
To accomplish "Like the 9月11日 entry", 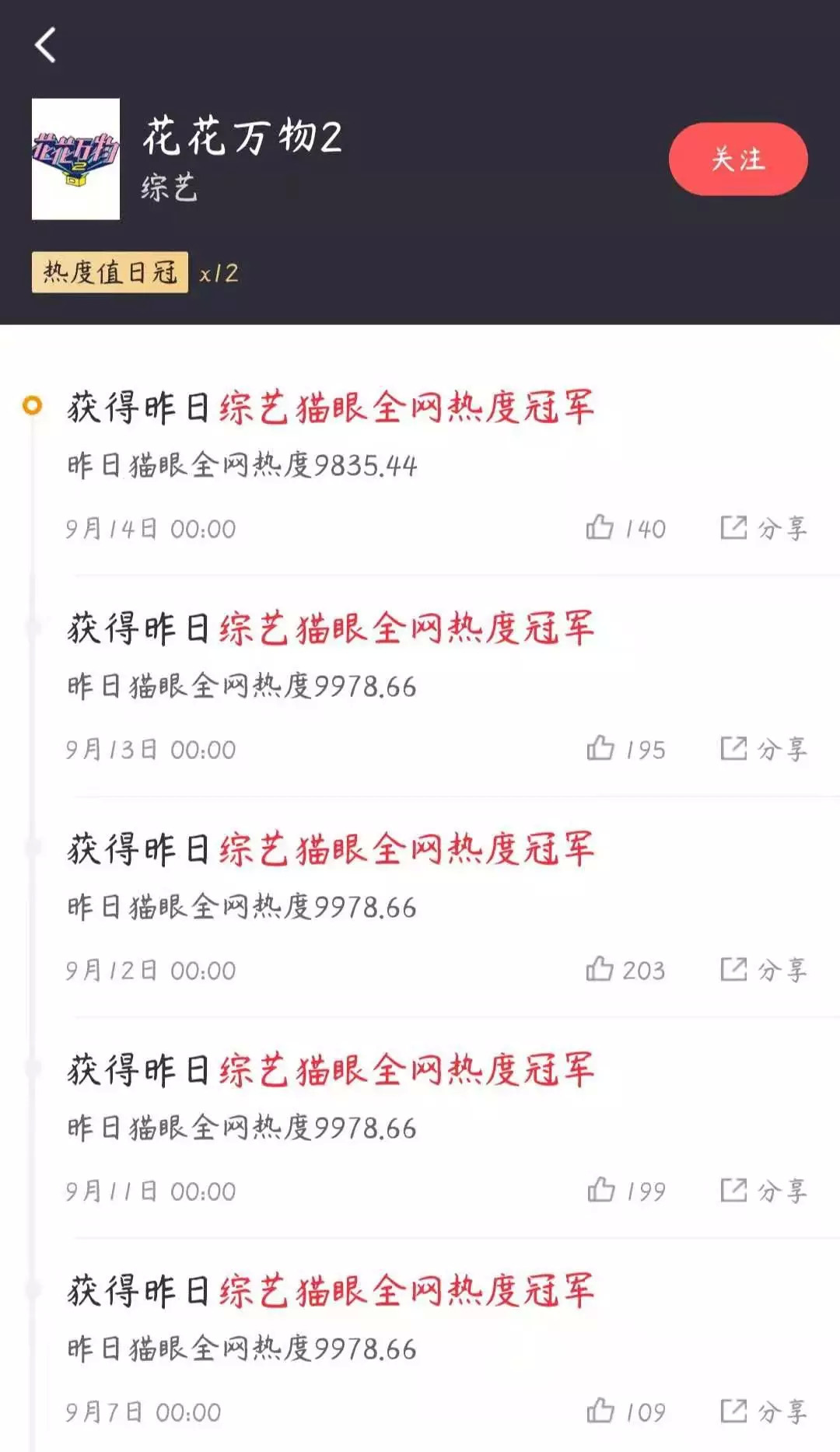I will pos(600,1191).
